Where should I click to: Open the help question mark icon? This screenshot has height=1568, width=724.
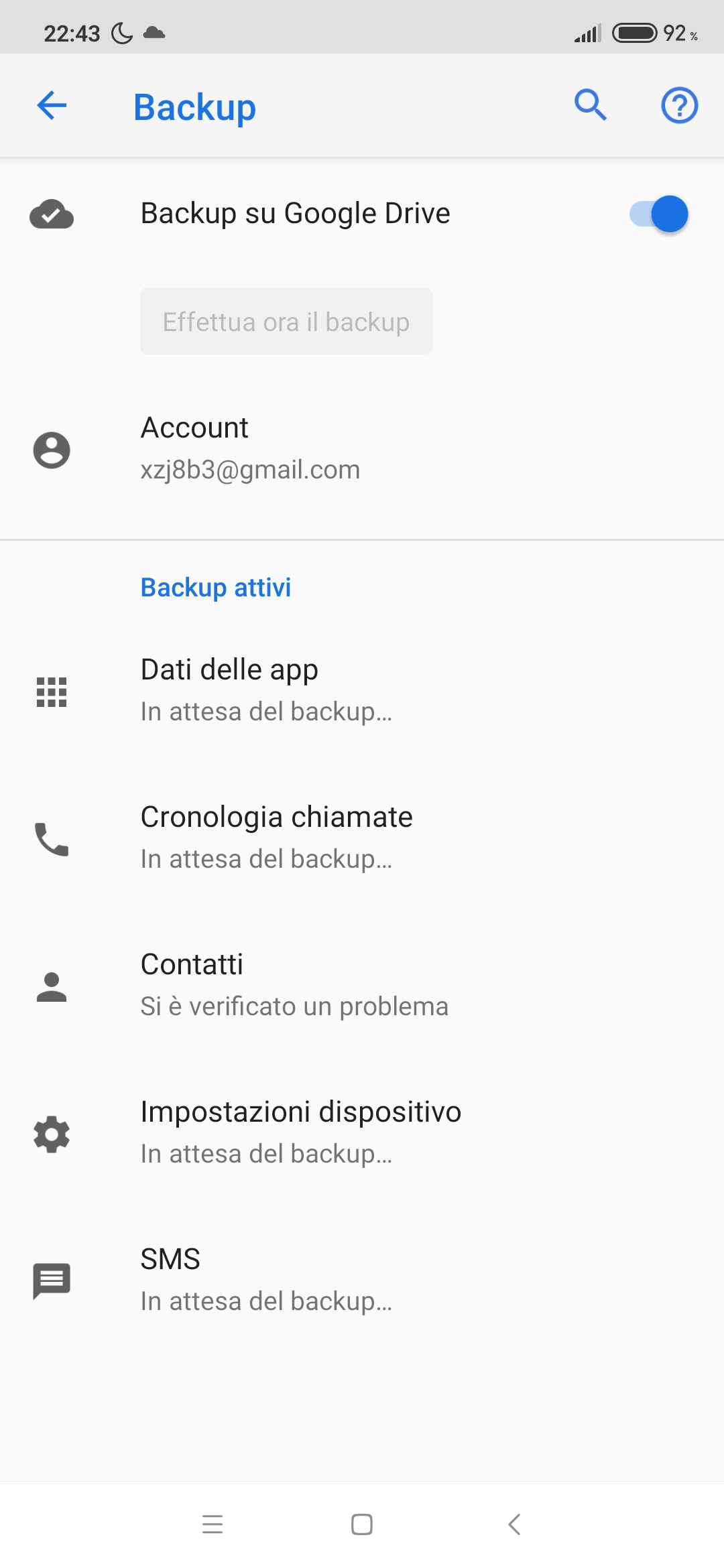(x=680, y=105)
